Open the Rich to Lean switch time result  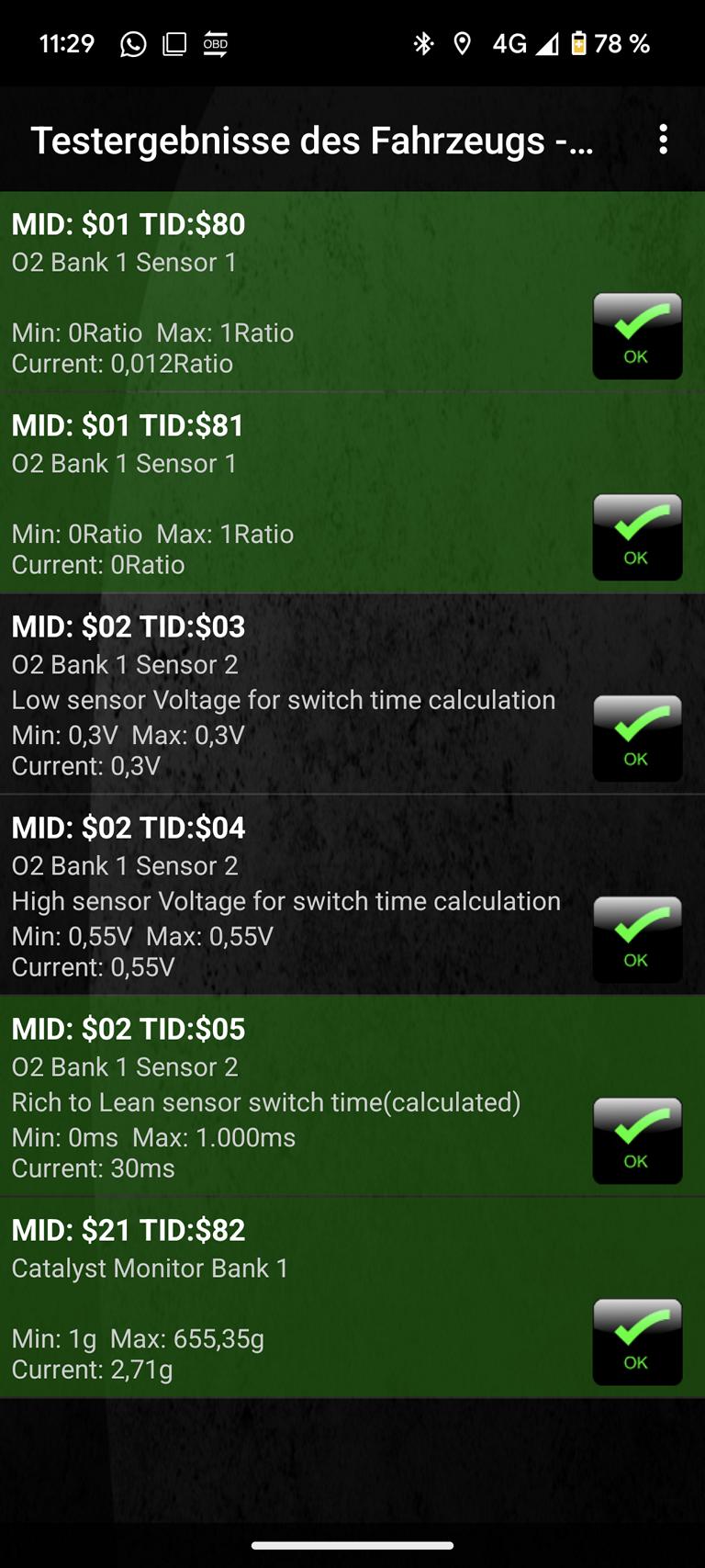point(352,1097)
